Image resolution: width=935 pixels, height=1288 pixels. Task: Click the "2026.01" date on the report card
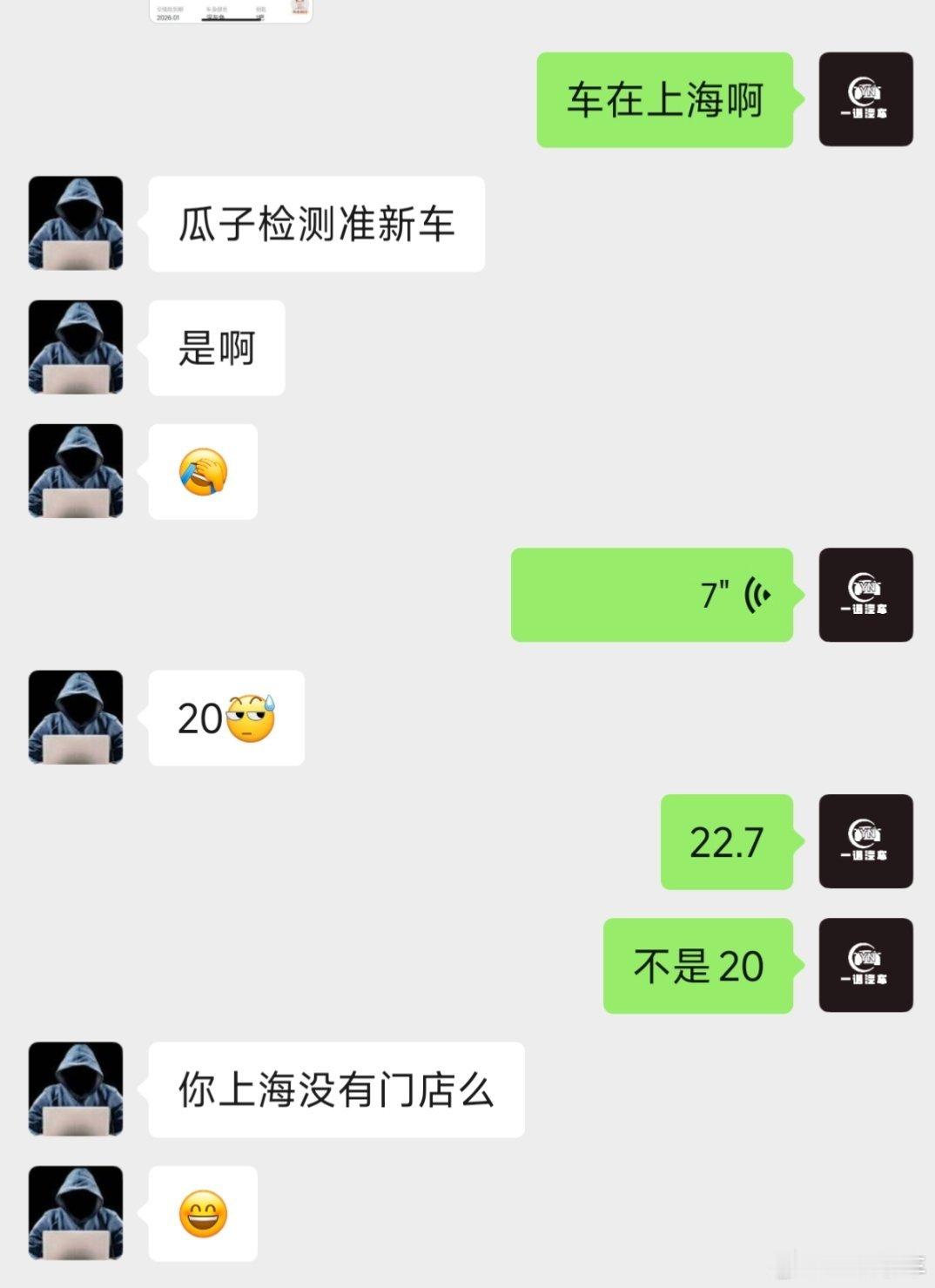(169, 16)
